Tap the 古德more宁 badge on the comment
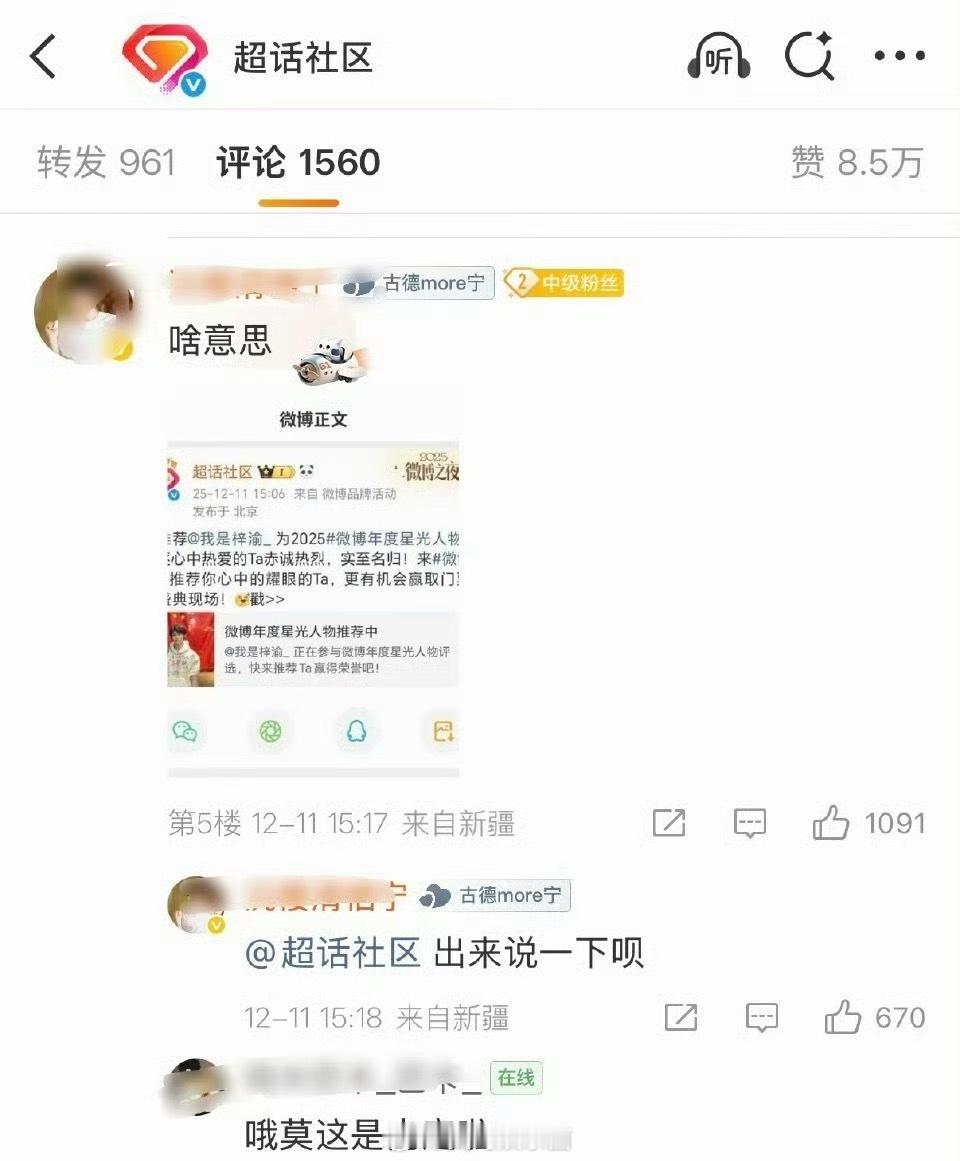 [416, 283]
